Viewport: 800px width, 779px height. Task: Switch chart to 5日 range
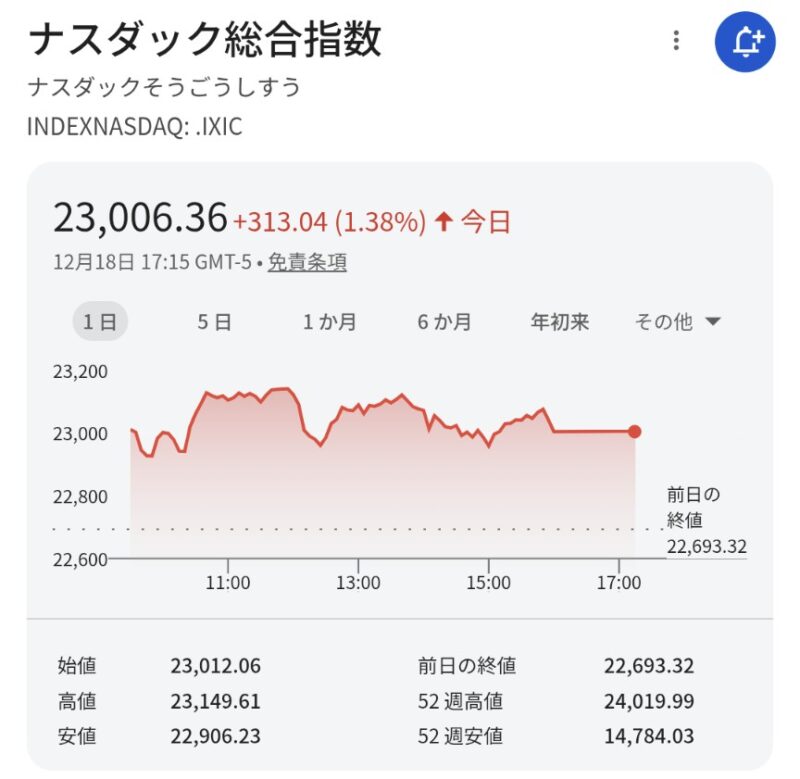tap(214, 322)
